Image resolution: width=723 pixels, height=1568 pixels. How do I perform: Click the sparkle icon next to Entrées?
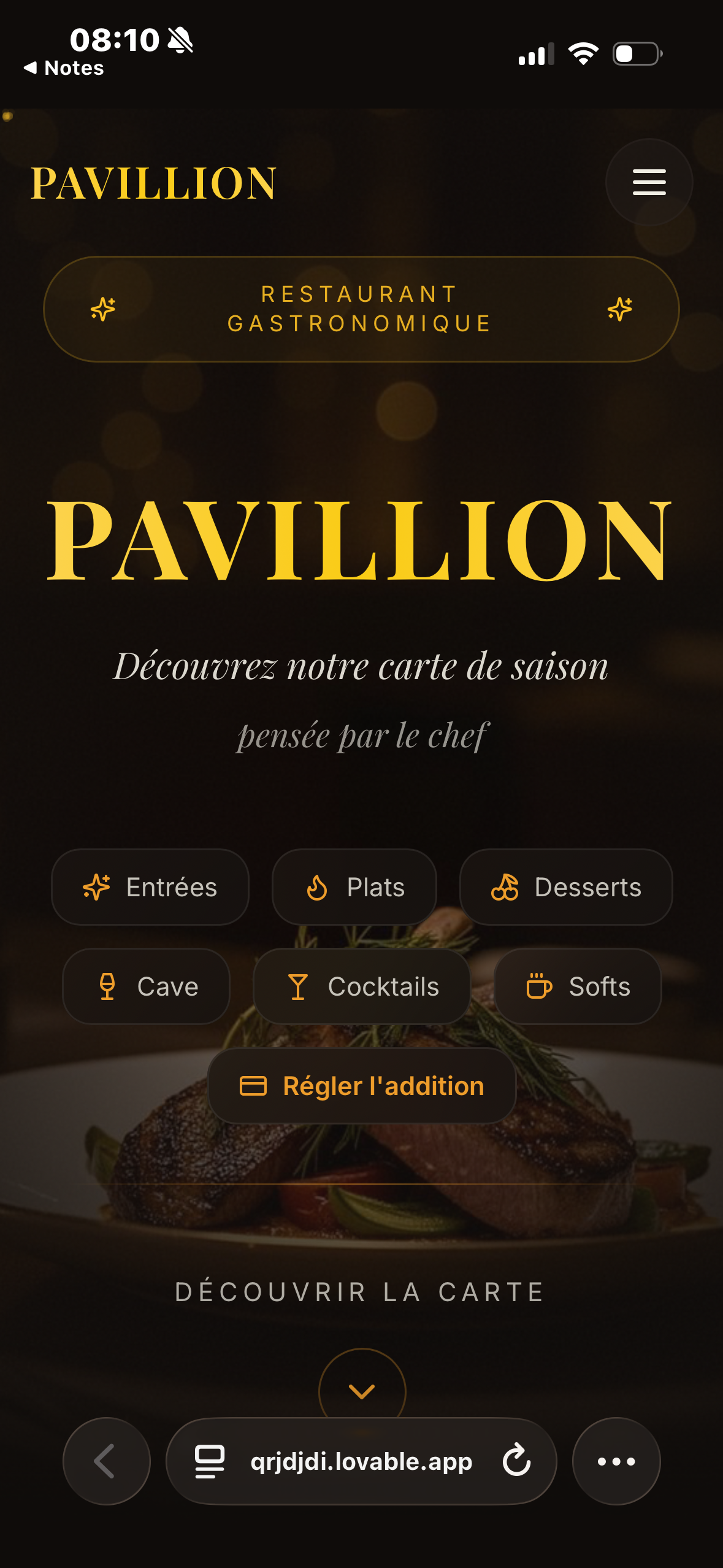tap(96, 887)
